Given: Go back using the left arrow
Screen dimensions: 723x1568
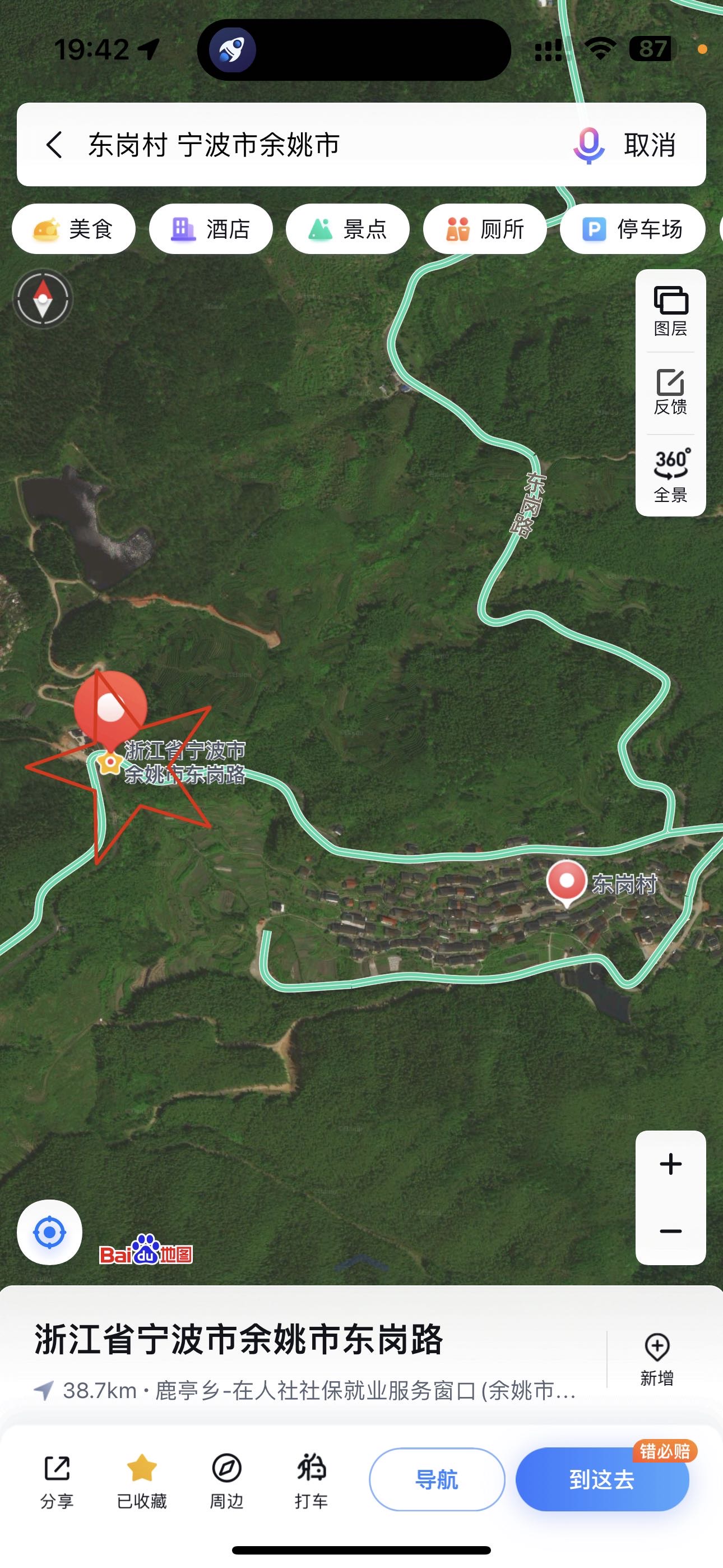Looking at the screenshot, I should tap(54, 145).
